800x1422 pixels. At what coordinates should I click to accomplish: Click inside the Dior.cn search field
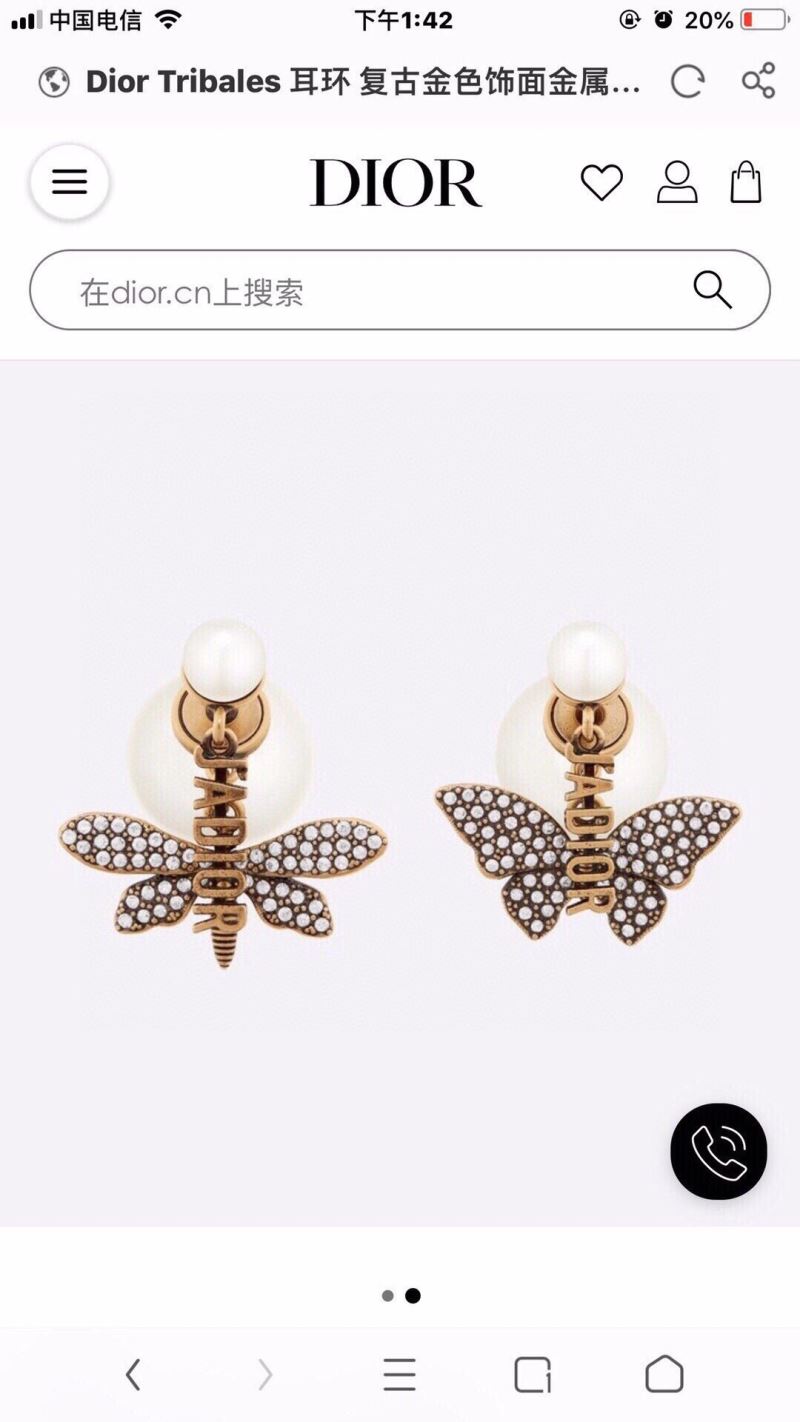tap(300, 291)
